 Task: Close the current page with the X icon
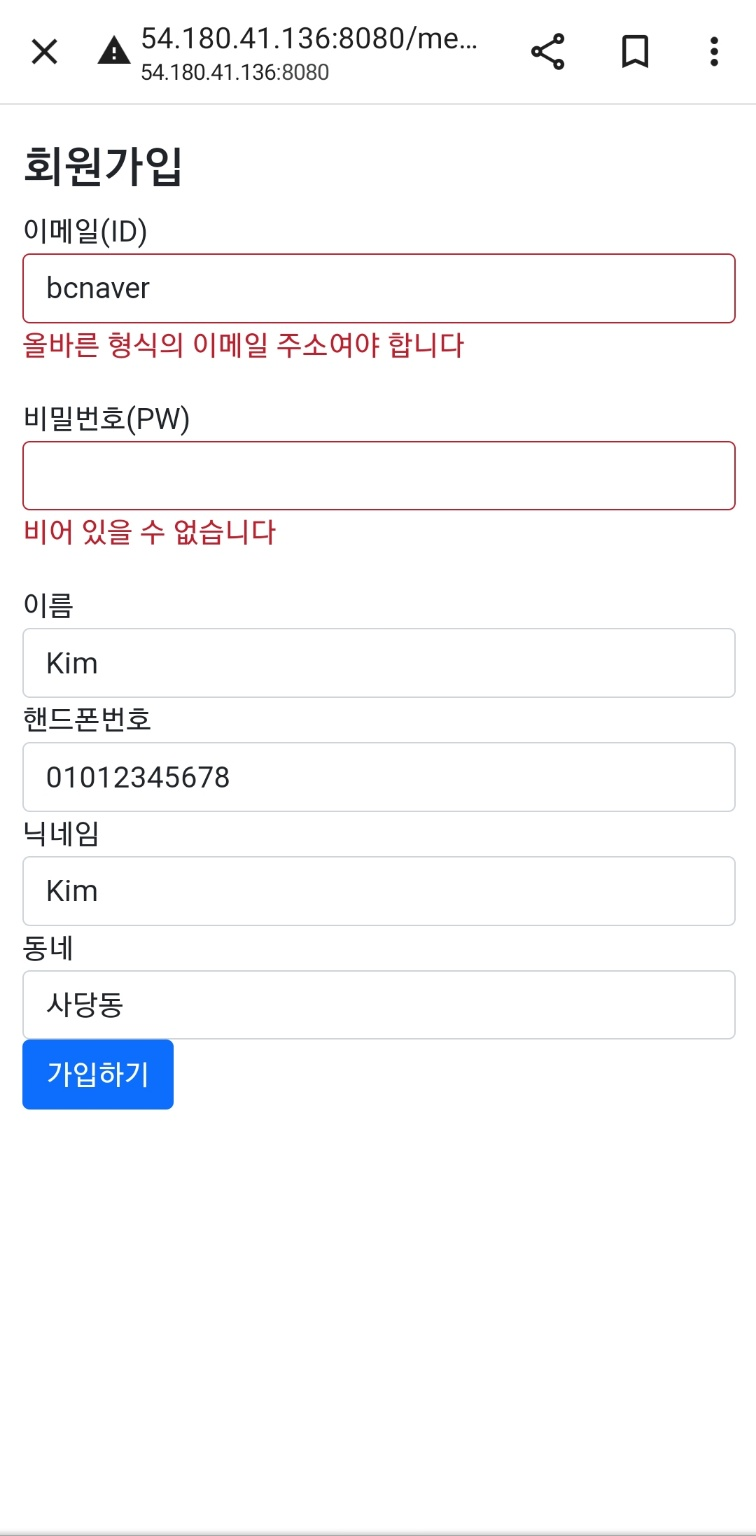pyautogui.click(x=44, y=51)
